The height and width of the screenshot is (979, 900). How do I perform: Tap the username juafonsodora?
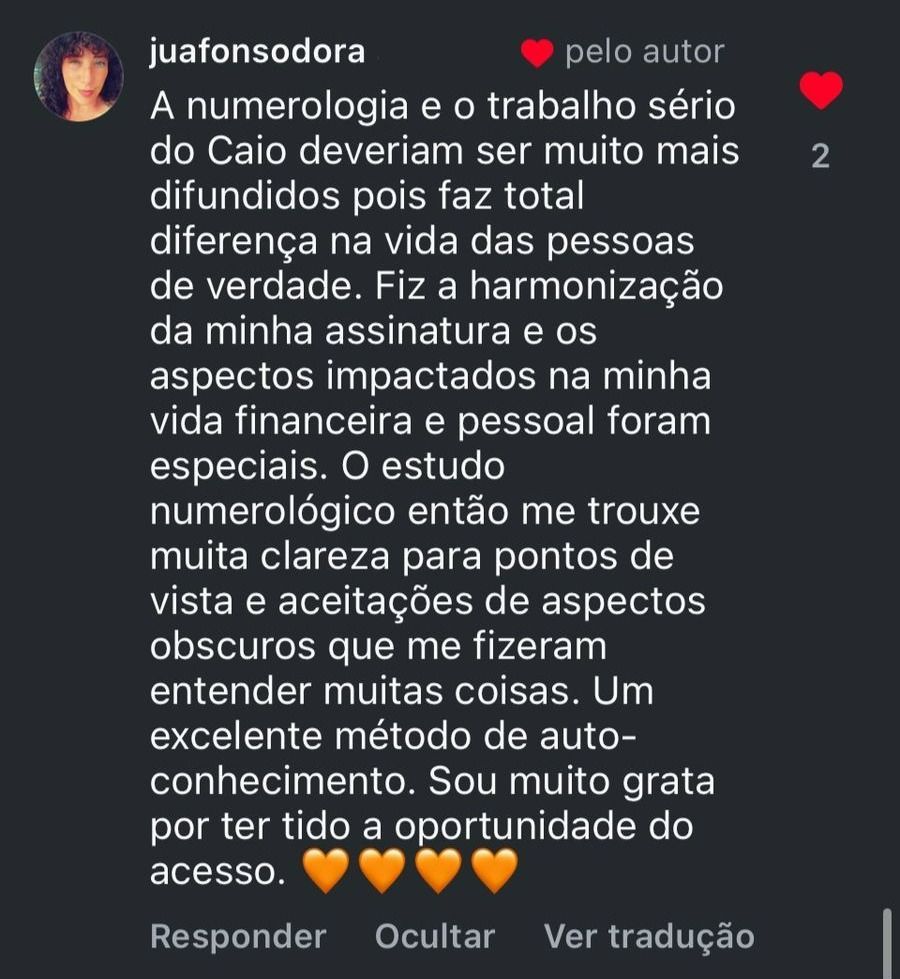[257, 52]
